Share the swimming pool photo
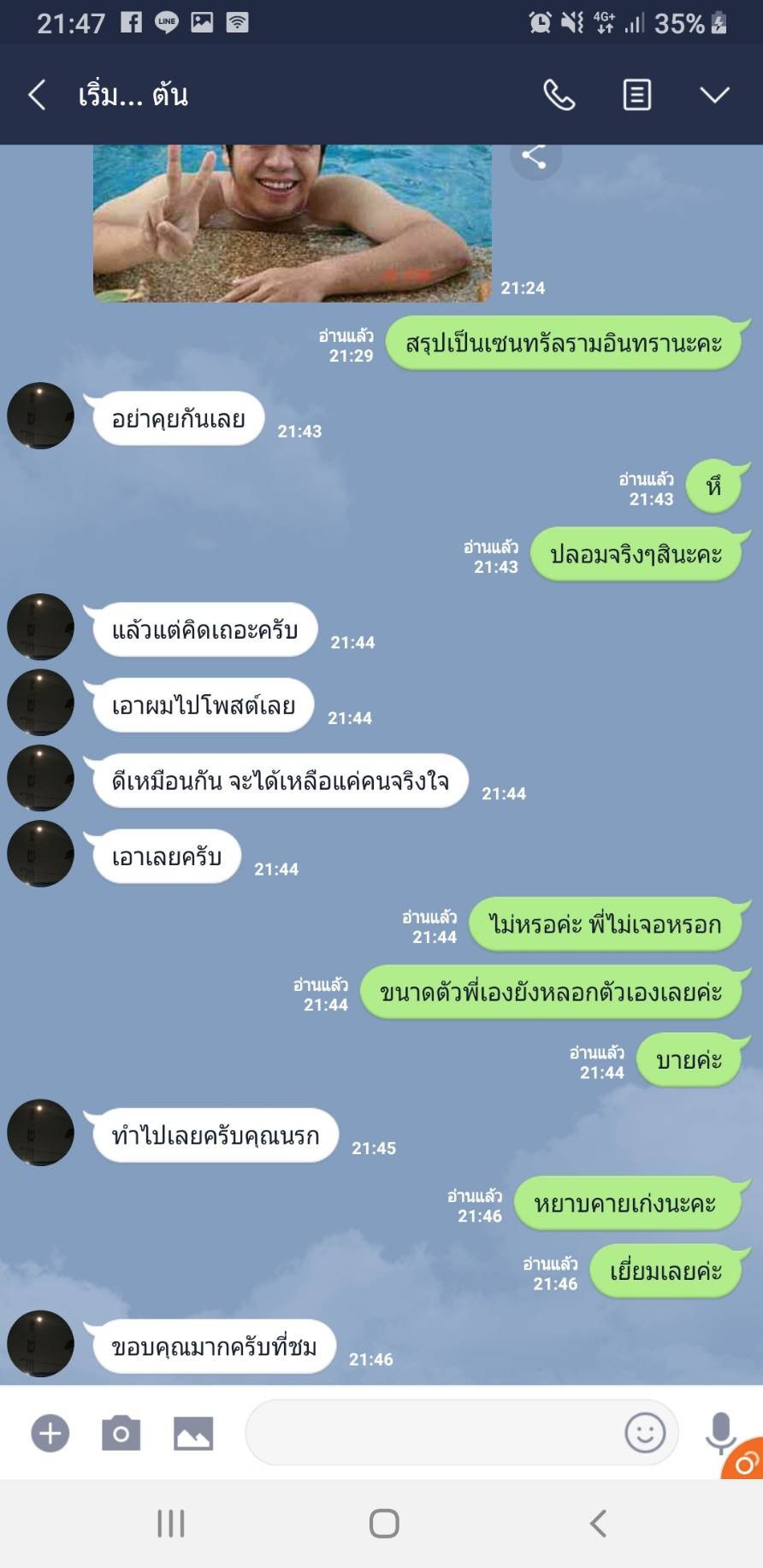This screenshot has height=1568, width=763. pyautogui.click(x=535, y=157)
